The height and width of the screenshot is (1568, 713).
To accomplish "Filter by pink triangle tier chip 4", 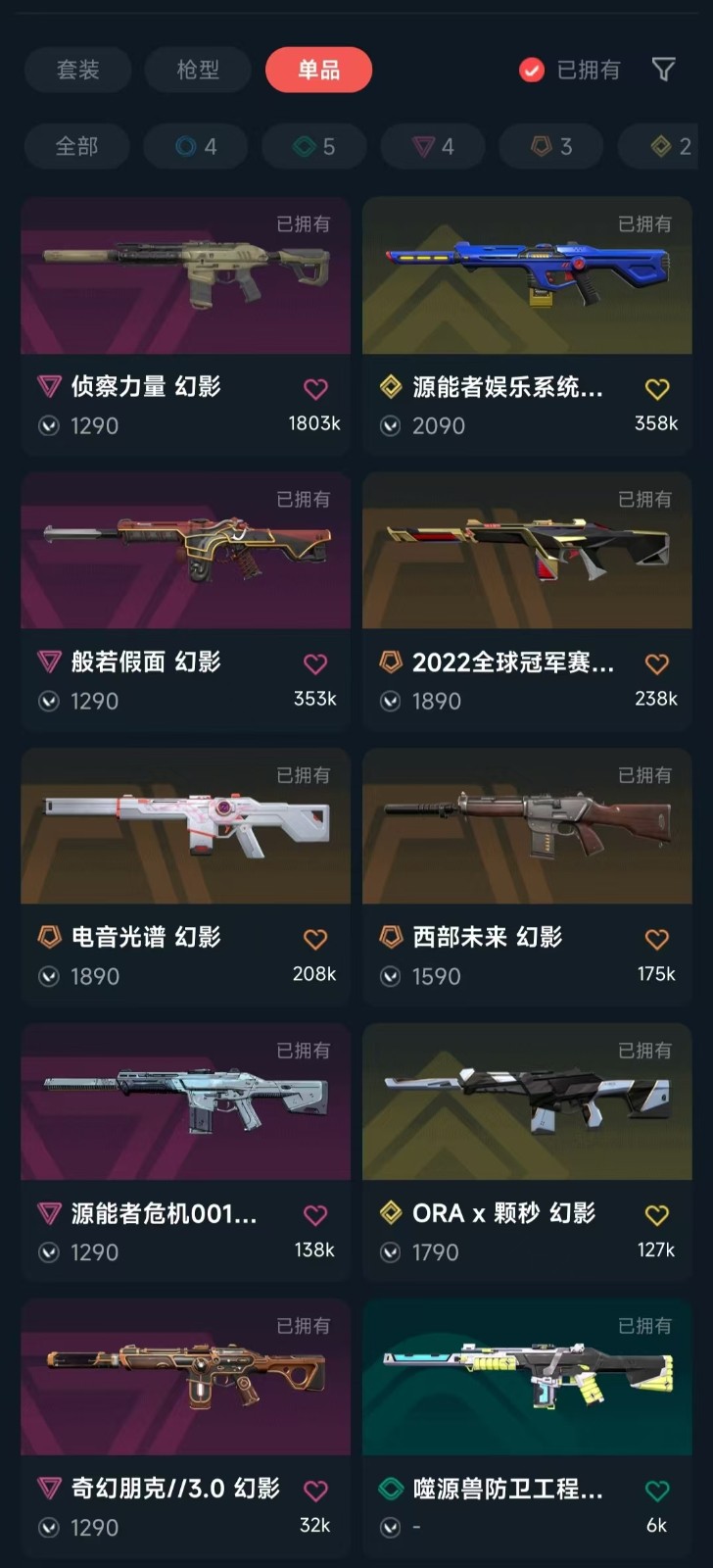I will [x=433, y=147].
